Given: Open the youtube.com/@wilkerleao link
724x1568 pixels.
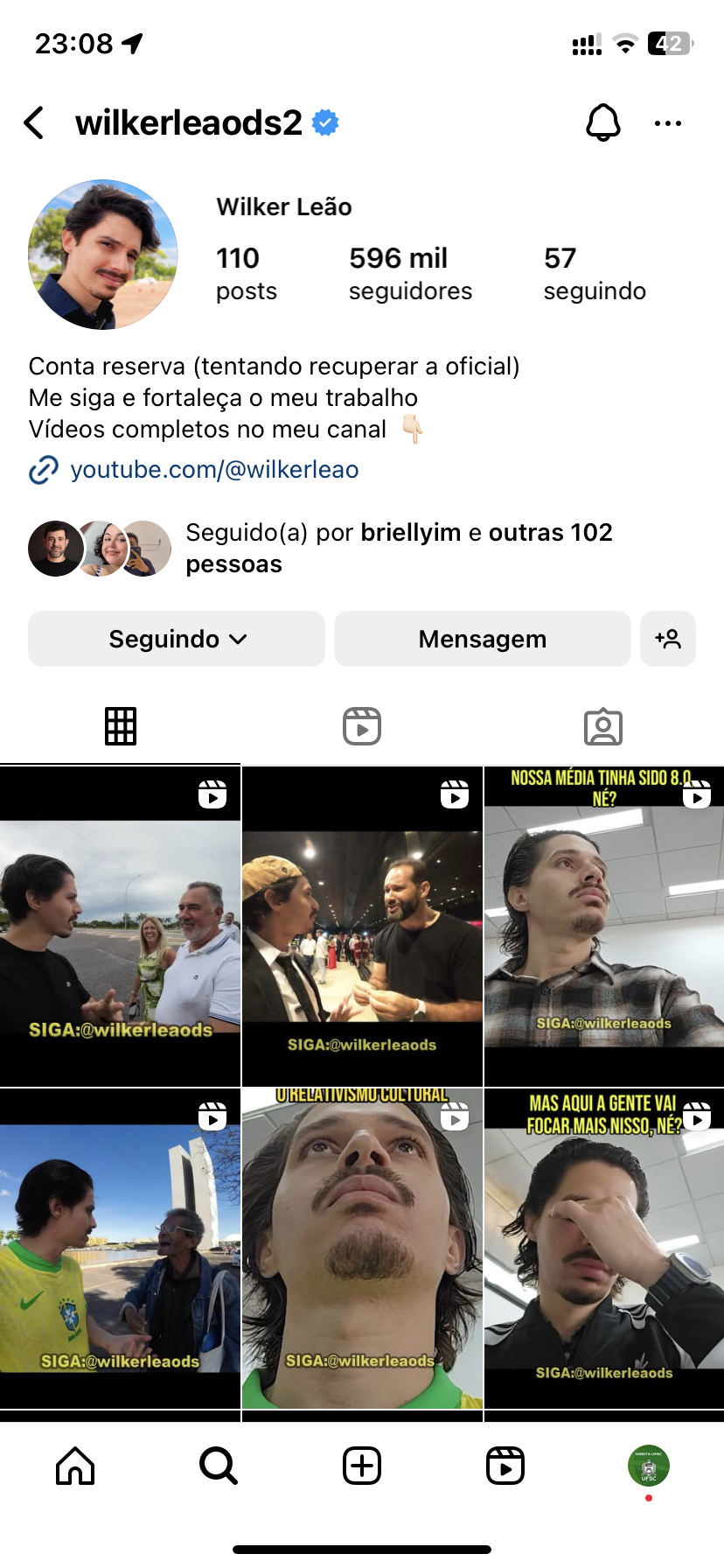Looking at the screenshot, I should [x=214, y=470].
